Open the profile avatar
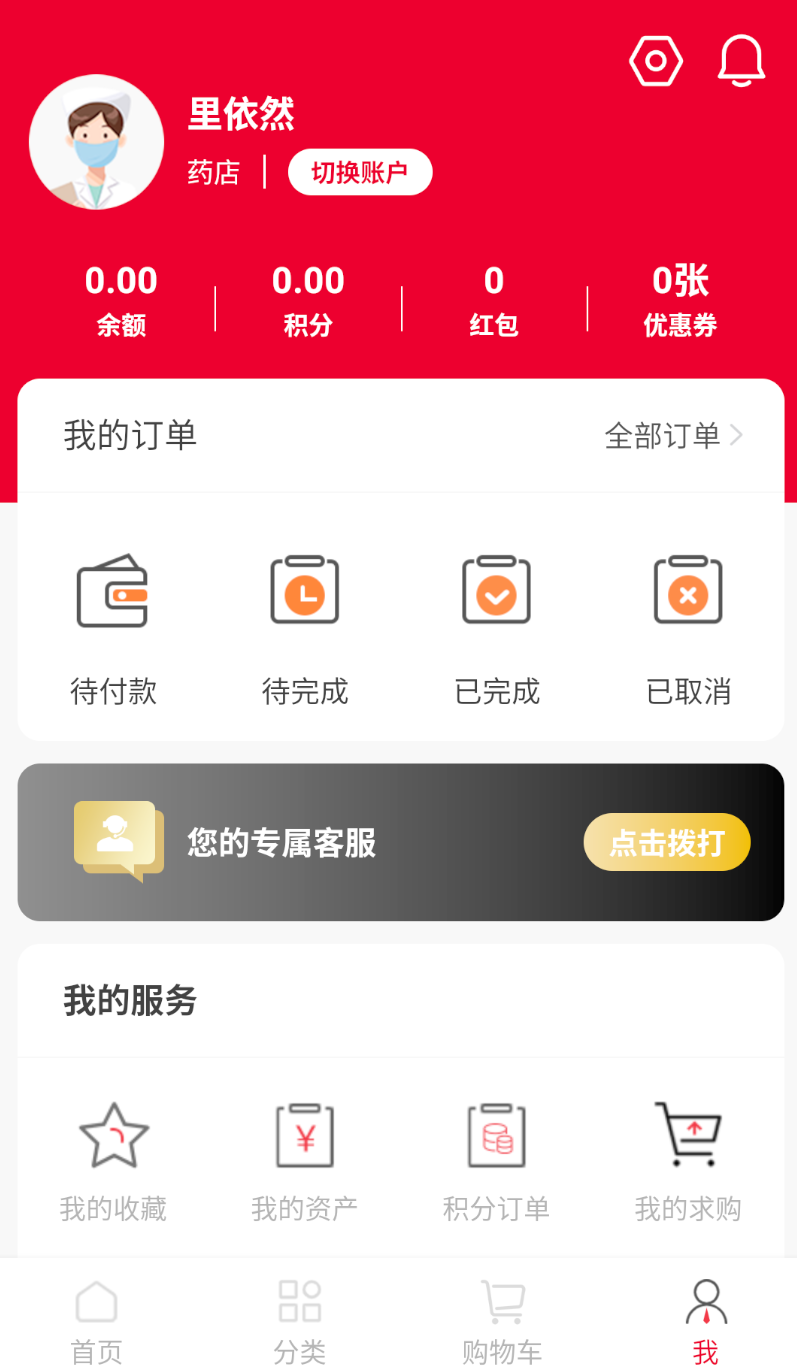 (x=97, y=142)
